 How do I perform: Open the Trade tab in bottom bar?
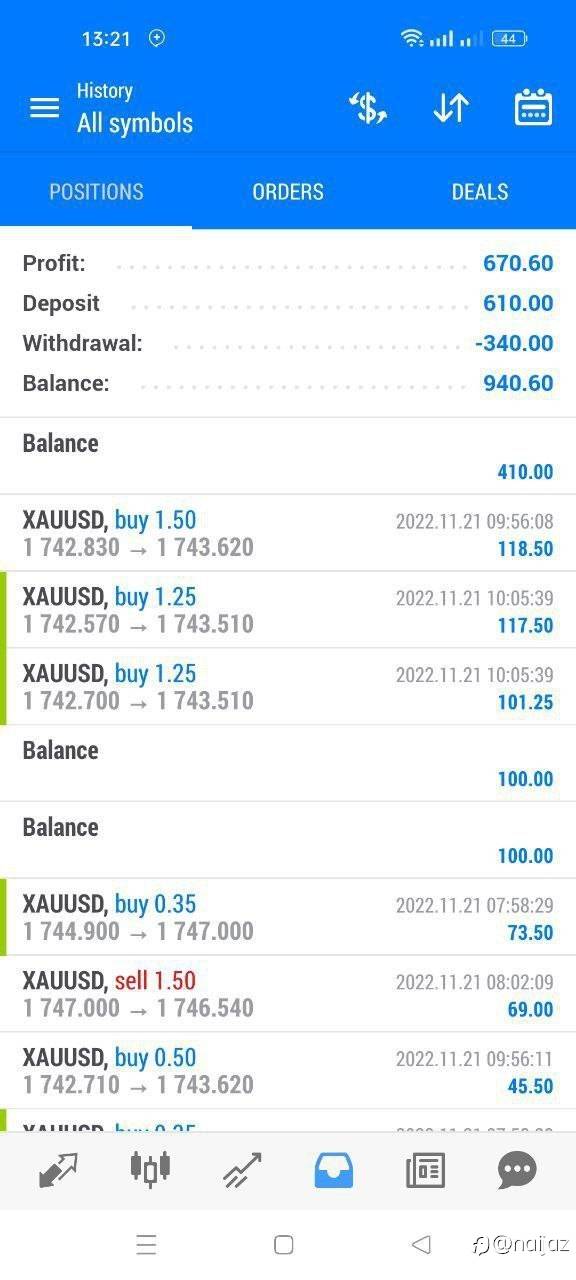coord(242,1170)
